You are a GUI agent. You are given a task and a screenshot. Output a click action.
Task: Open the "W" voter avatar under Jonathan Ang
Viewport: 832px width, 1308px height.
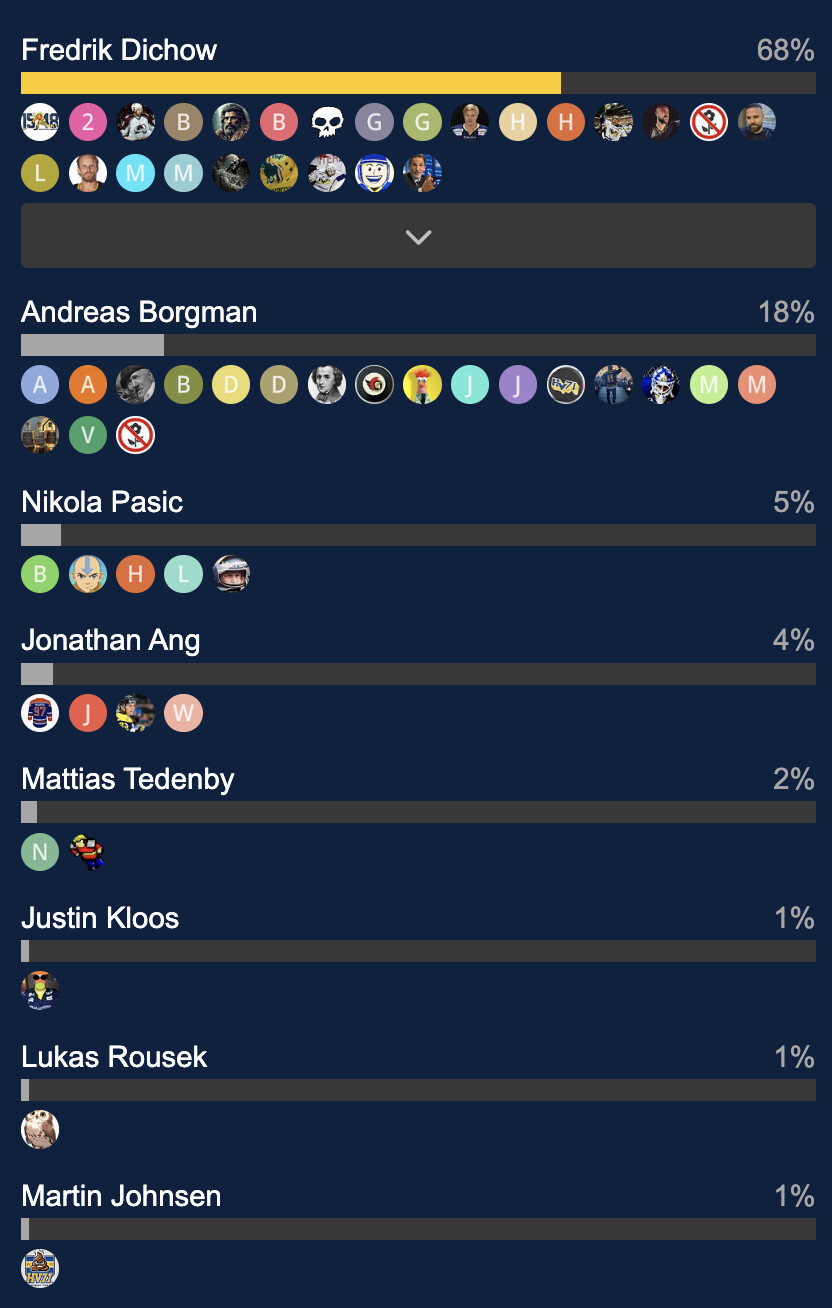pyautogui.click(x=184, y=713)
